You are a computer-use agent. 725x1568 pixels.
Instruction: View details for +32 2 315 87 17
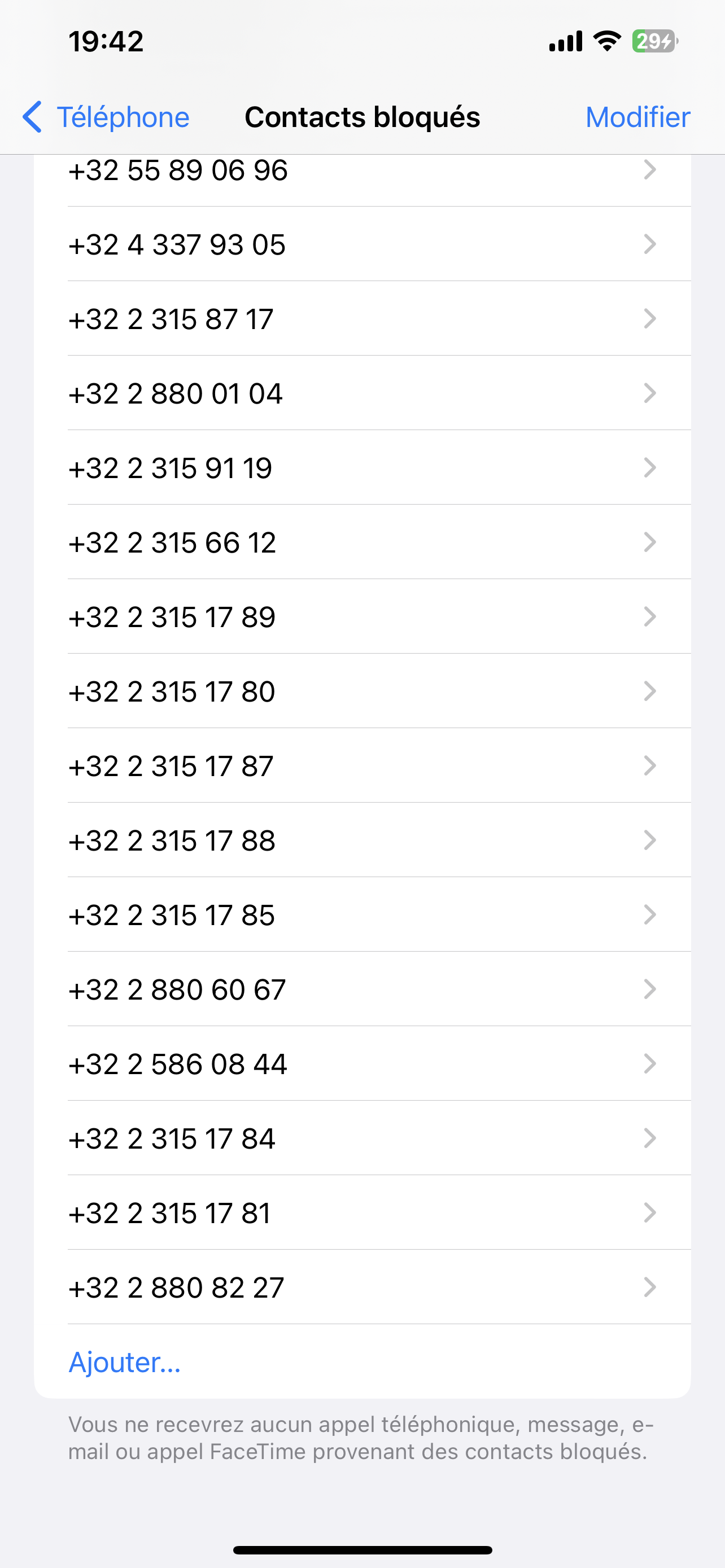tap(362, 319)
